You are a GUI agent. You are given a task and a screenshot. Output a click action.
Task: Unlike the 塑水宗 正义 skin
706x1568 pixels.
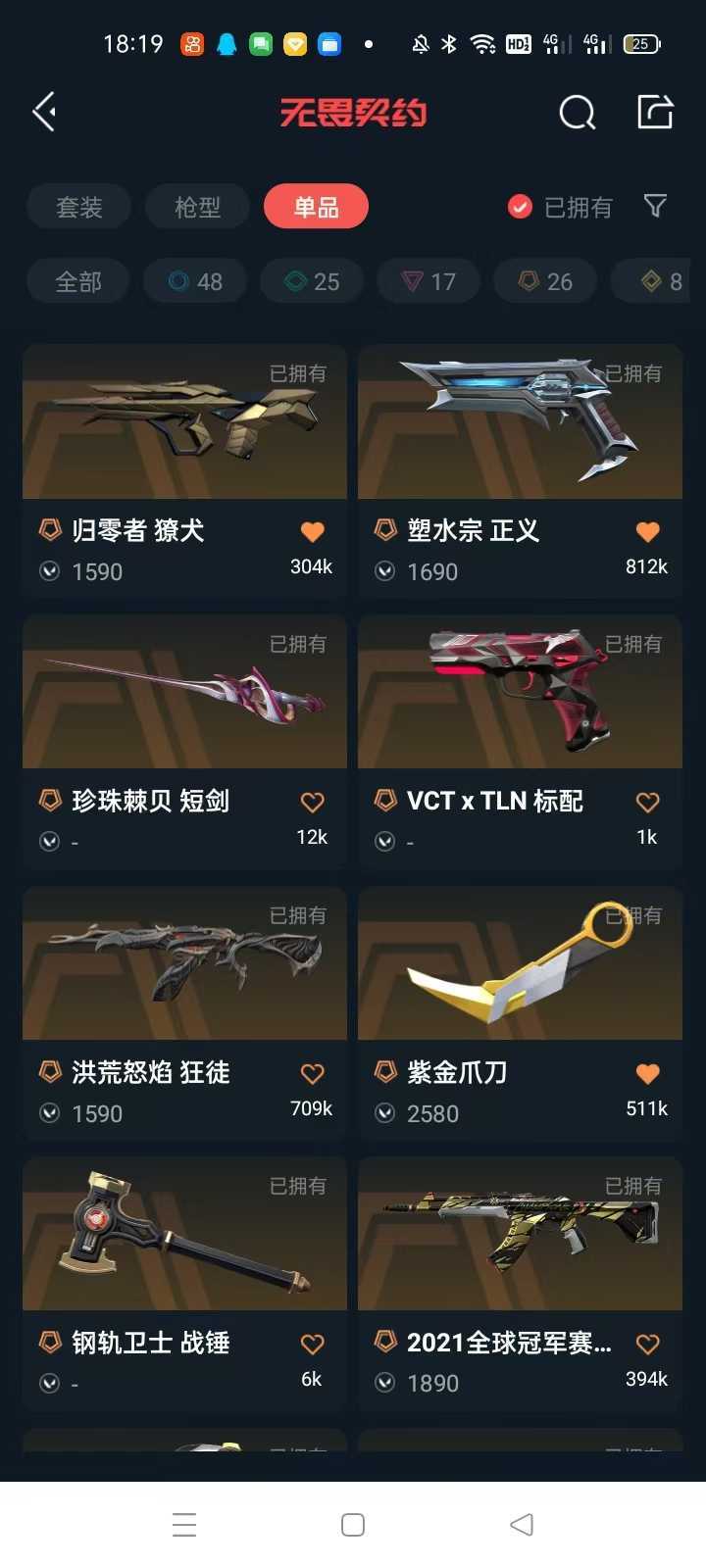648,532
